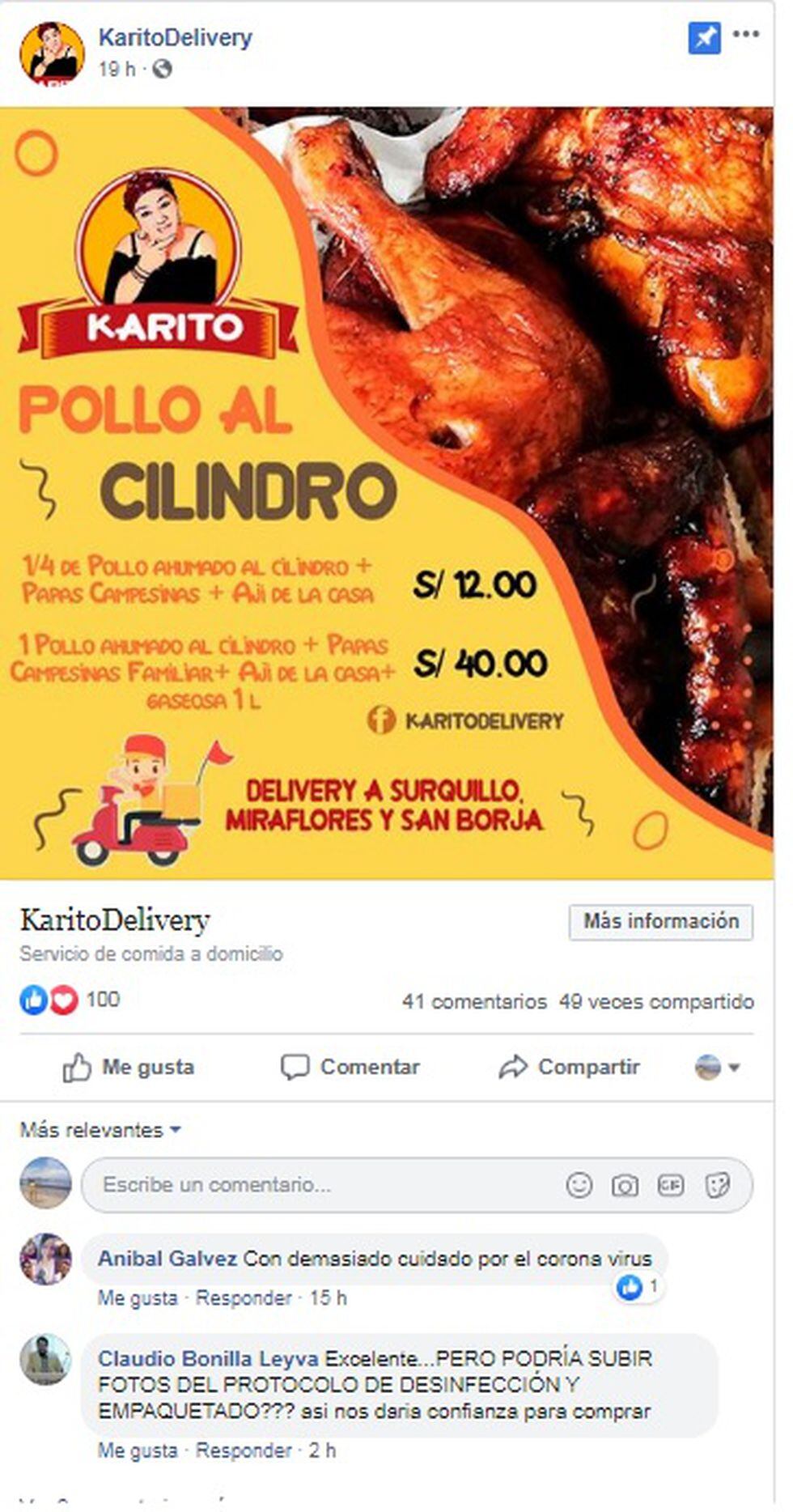Screen dimensions: 793x1512
Task: Expand Compartir options with the share arrow
Action: (x=513, y=1068)
